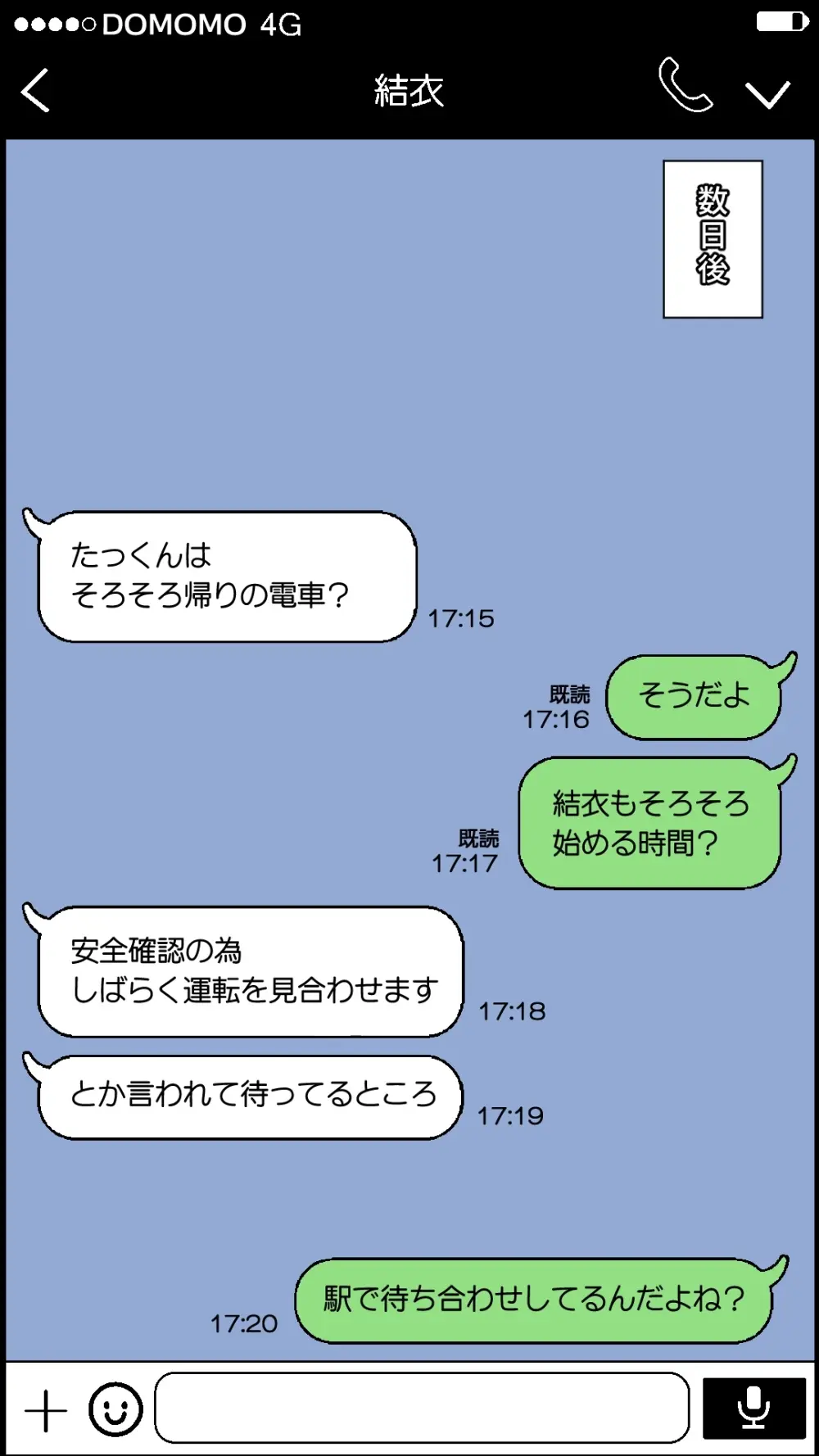Expand the chat options chevron menu
This screenshot has height=1456, width=819.
click(767, 92)
